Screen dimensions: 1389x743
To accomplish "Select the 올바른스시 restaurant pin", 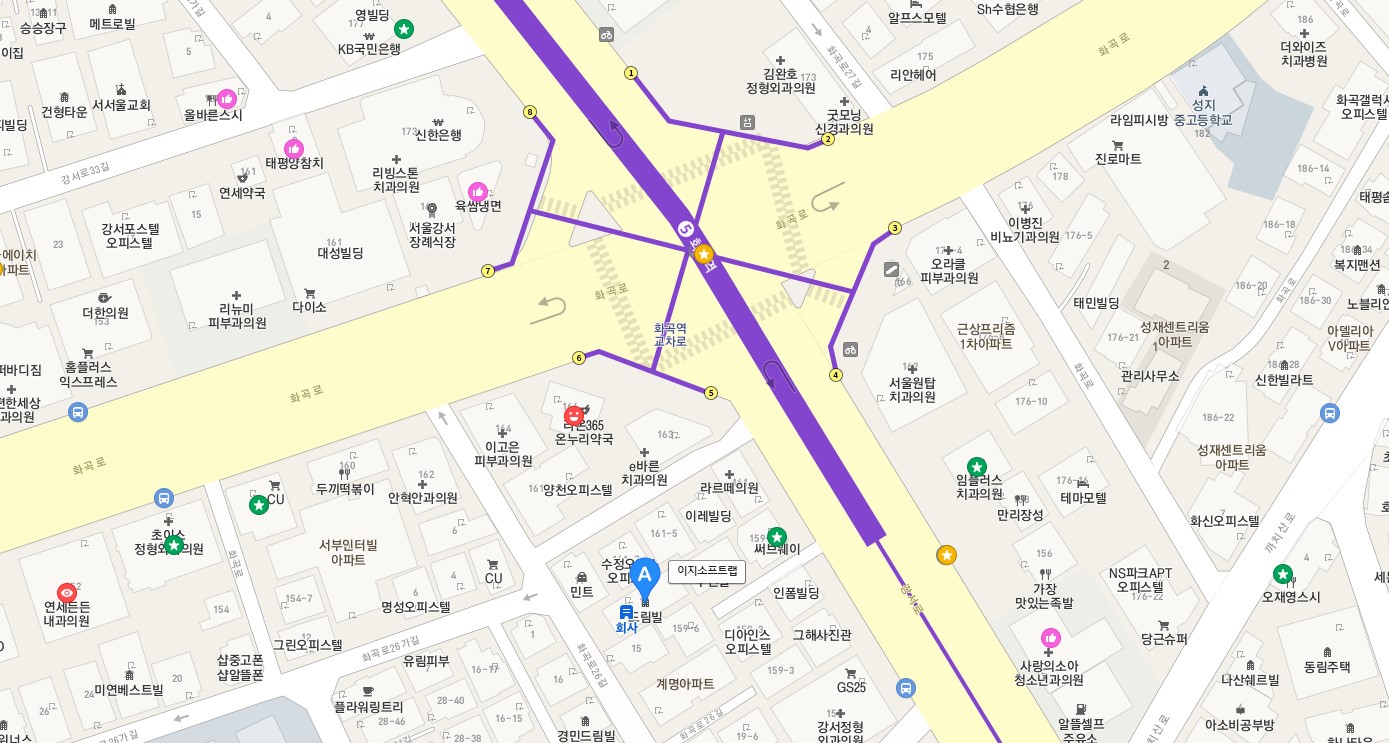I will click(227, 98).
